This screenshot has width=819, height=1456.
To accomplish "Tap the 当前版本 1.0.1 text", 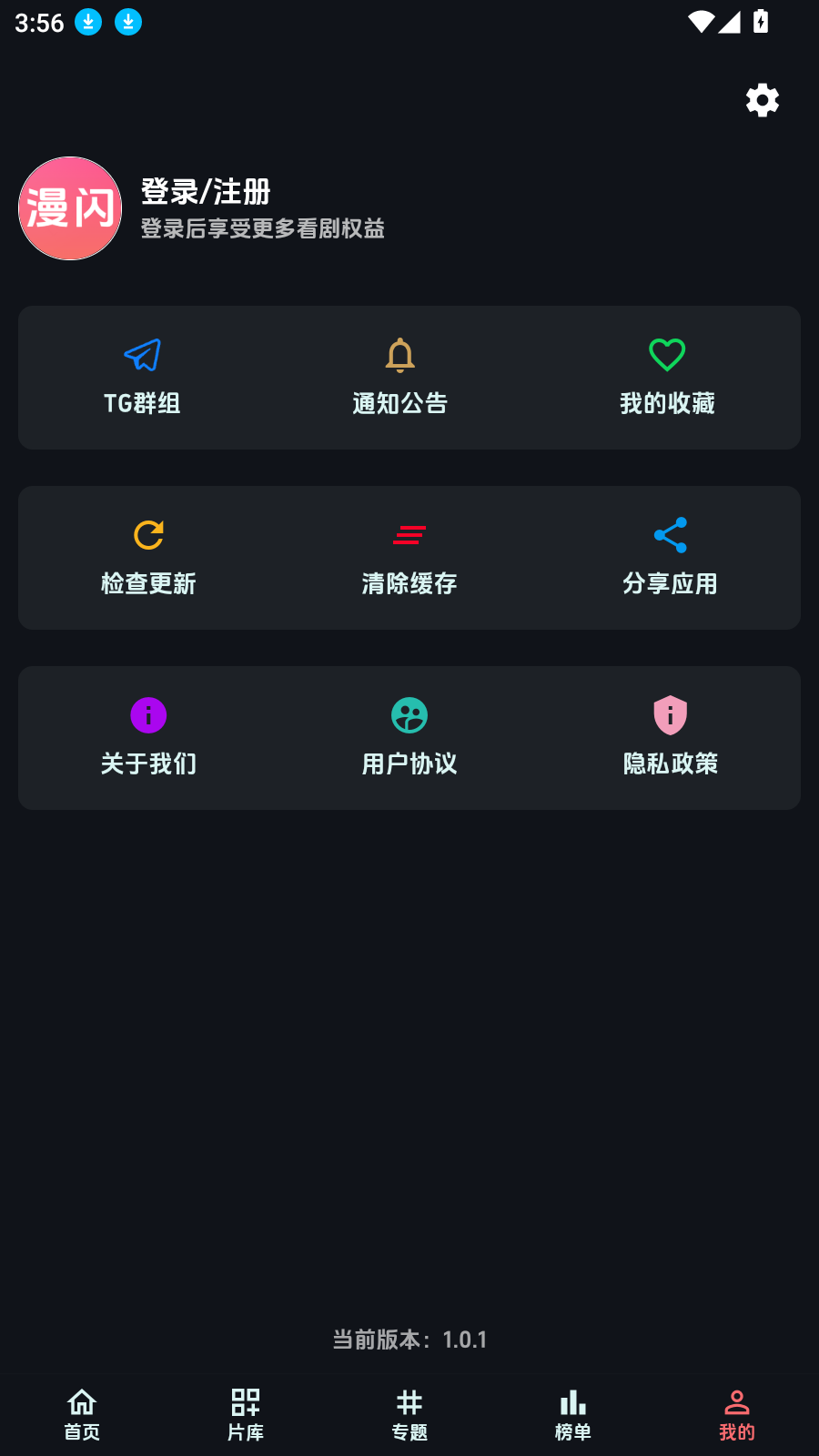I will click(x=409, y=1340).
